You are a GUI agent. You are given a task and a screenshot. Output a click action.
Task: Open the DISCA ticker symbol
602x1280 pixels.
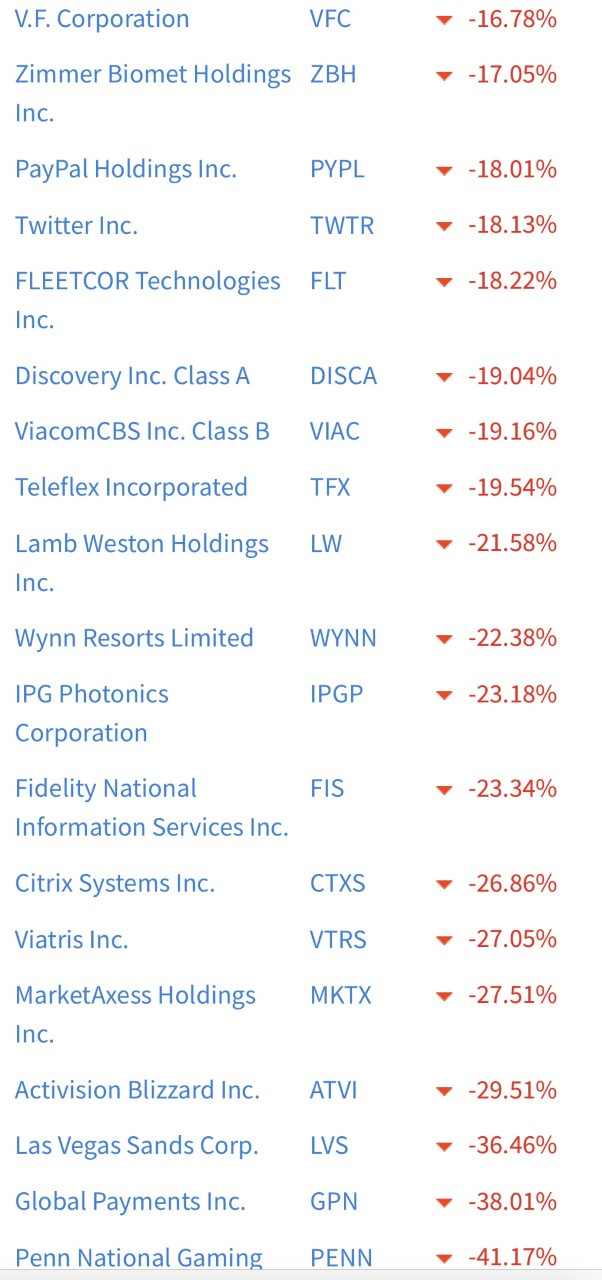coord(343,376)
